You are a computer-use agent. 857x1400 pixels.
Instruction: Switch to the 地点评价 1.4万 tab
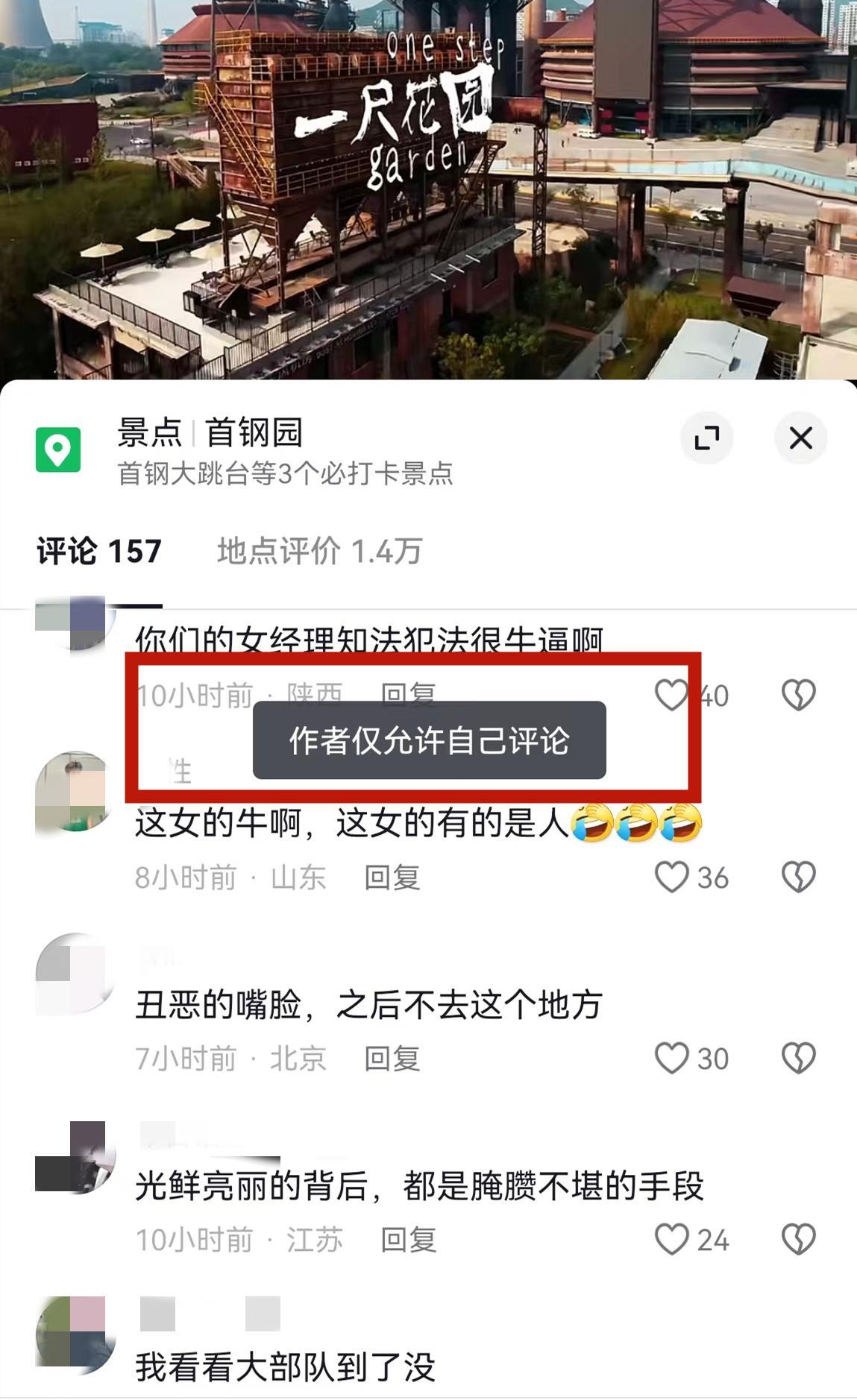click(x=319, y=552)
